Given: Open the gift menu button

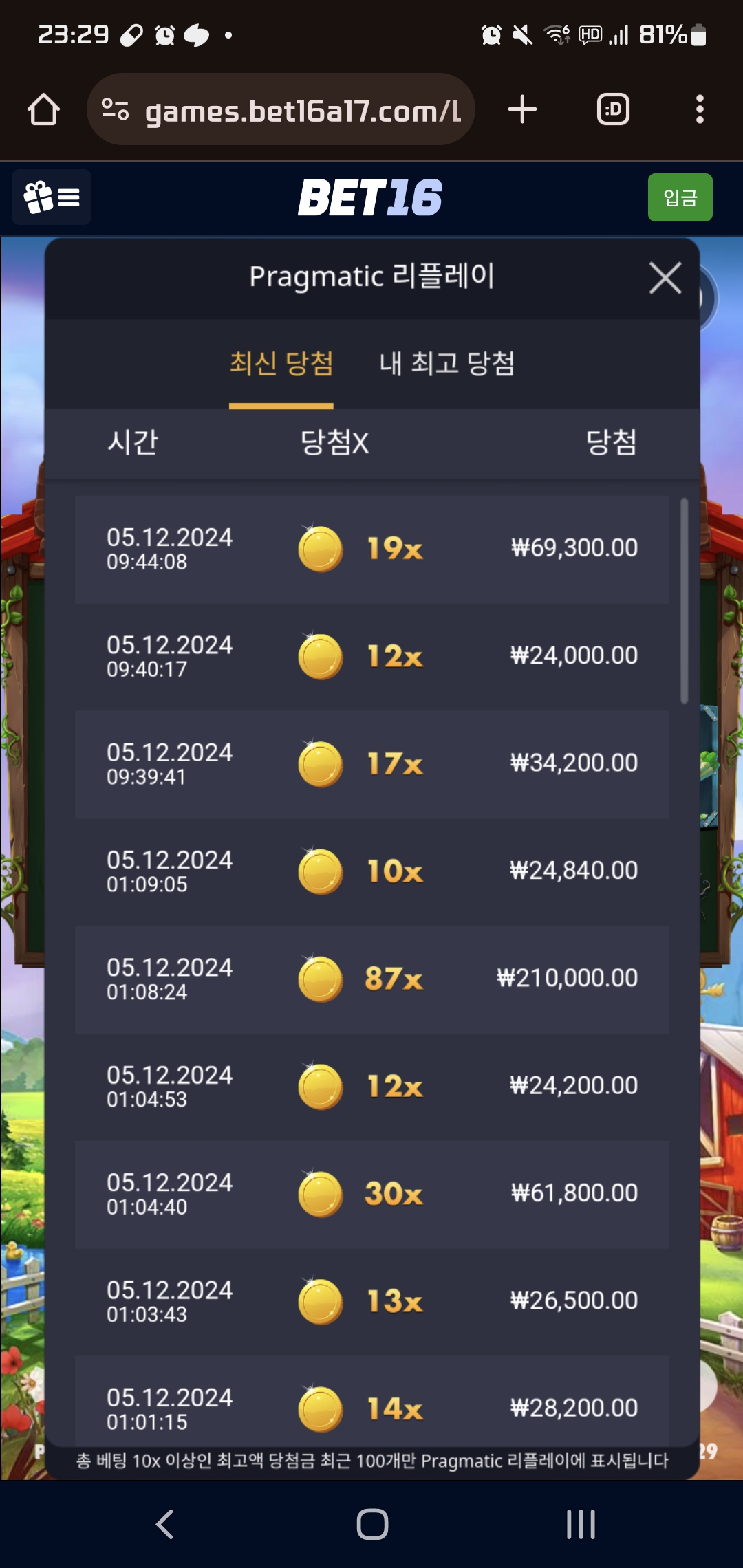Looking at the screenshot, I should point(52,198).
